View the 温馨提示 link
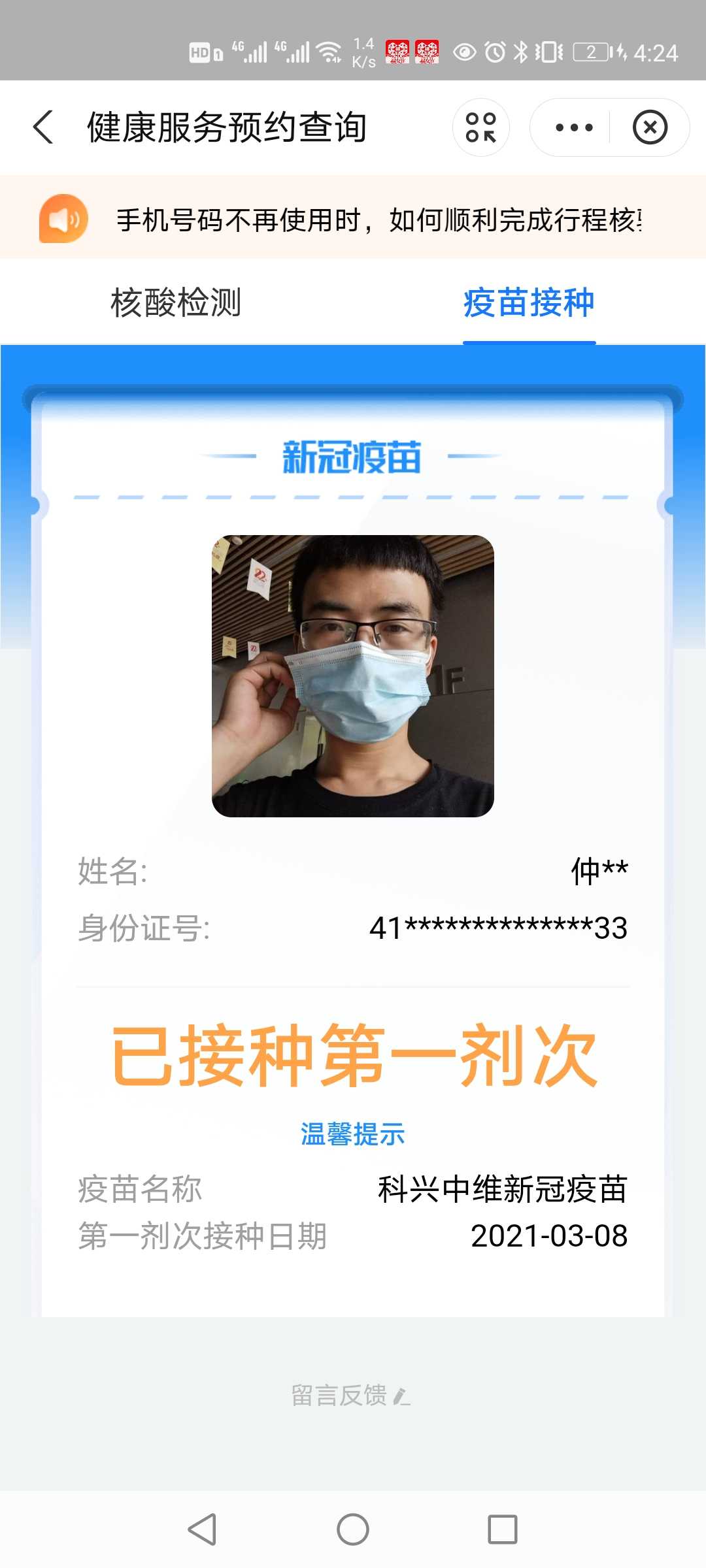This screenshot has width=706, height=1568. [352, 1134]
